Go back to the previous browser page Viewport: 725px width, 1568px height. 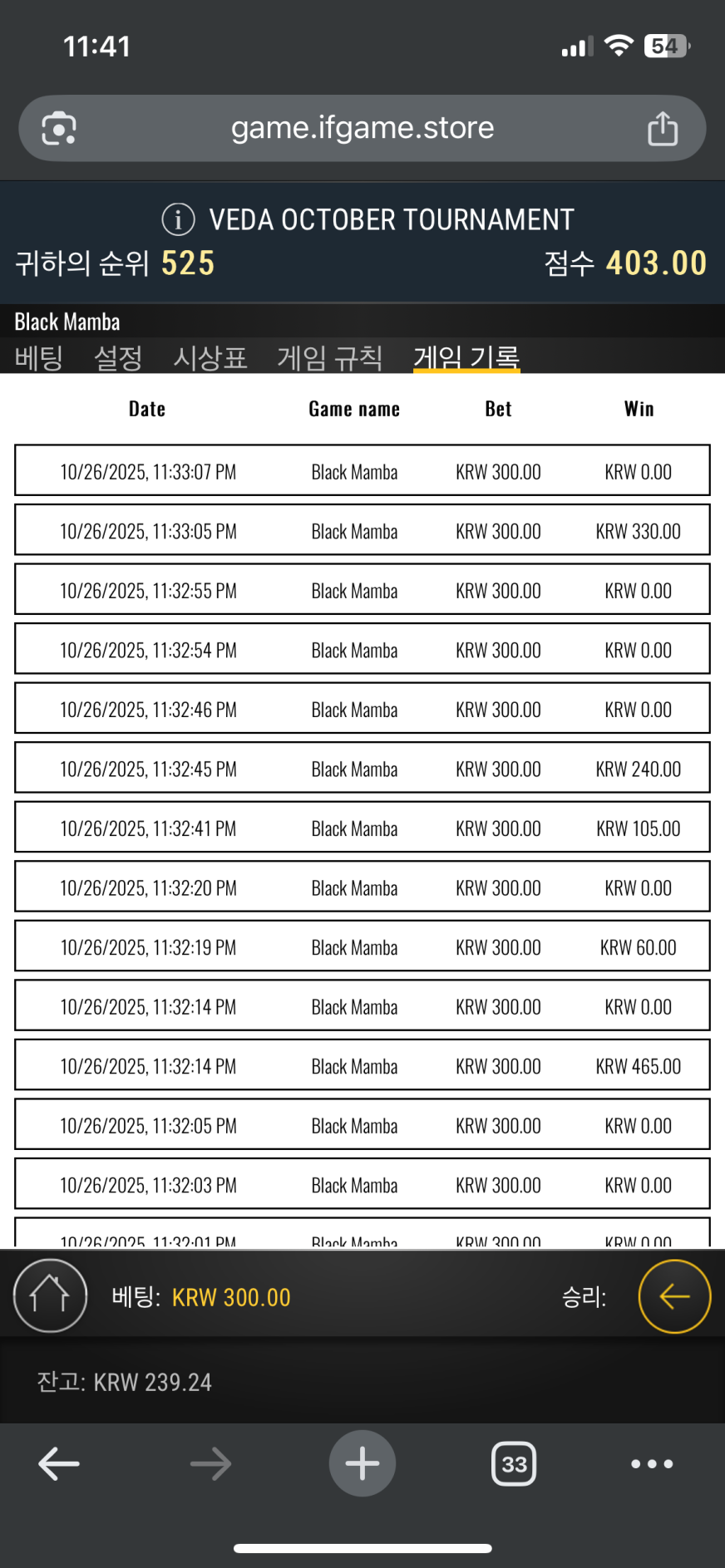point(59,1464)
